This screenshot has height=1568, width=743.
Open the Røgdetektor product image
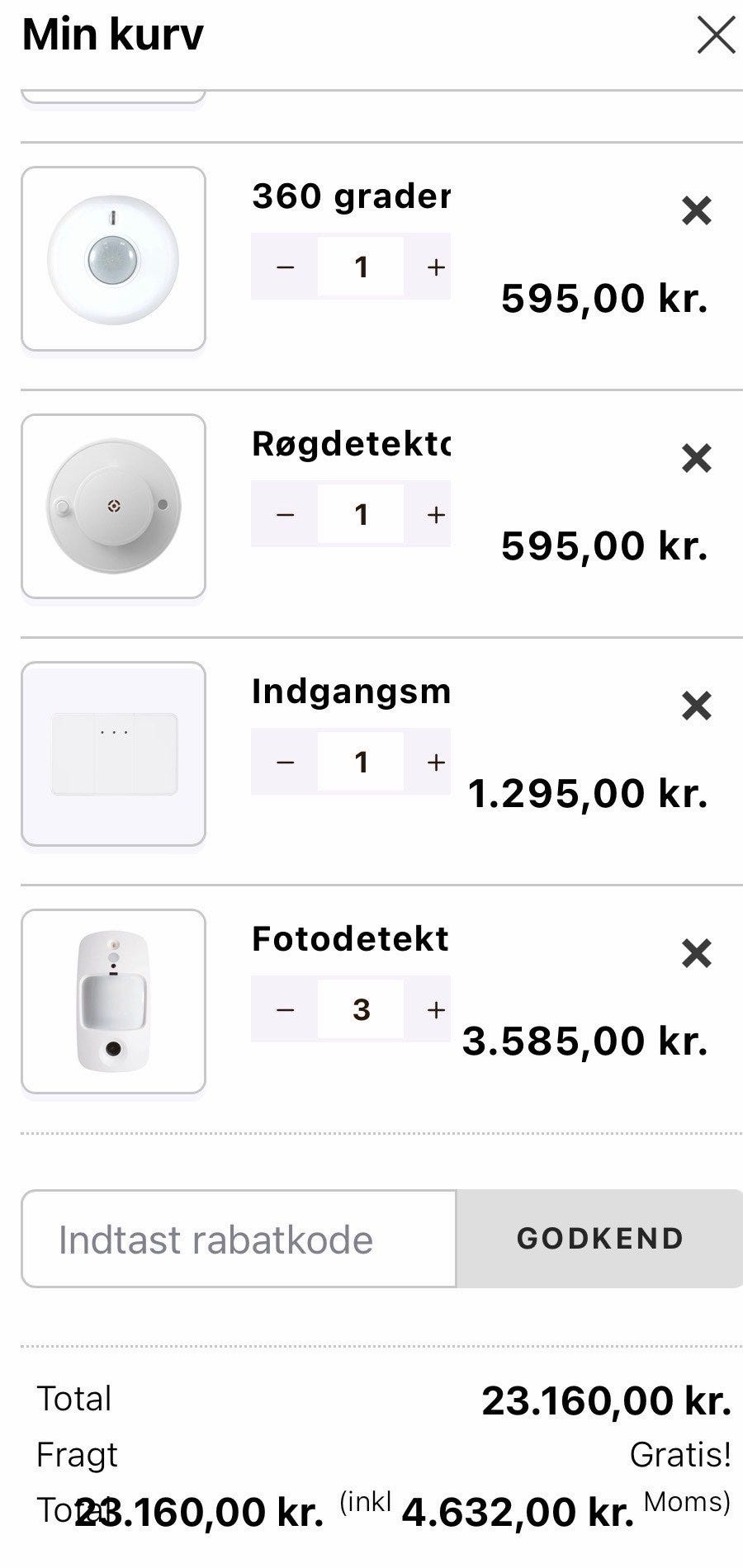coord(113,507)
